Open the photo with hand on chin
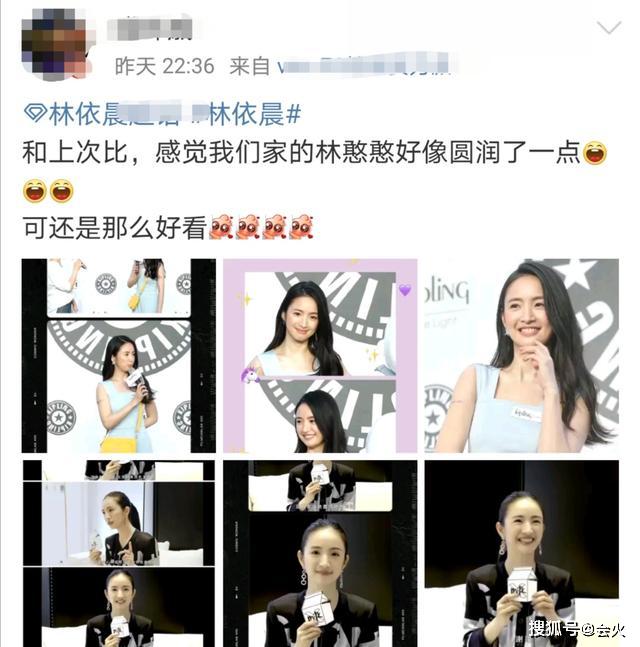This screenshot has width=640, height=647. point(521,355)
